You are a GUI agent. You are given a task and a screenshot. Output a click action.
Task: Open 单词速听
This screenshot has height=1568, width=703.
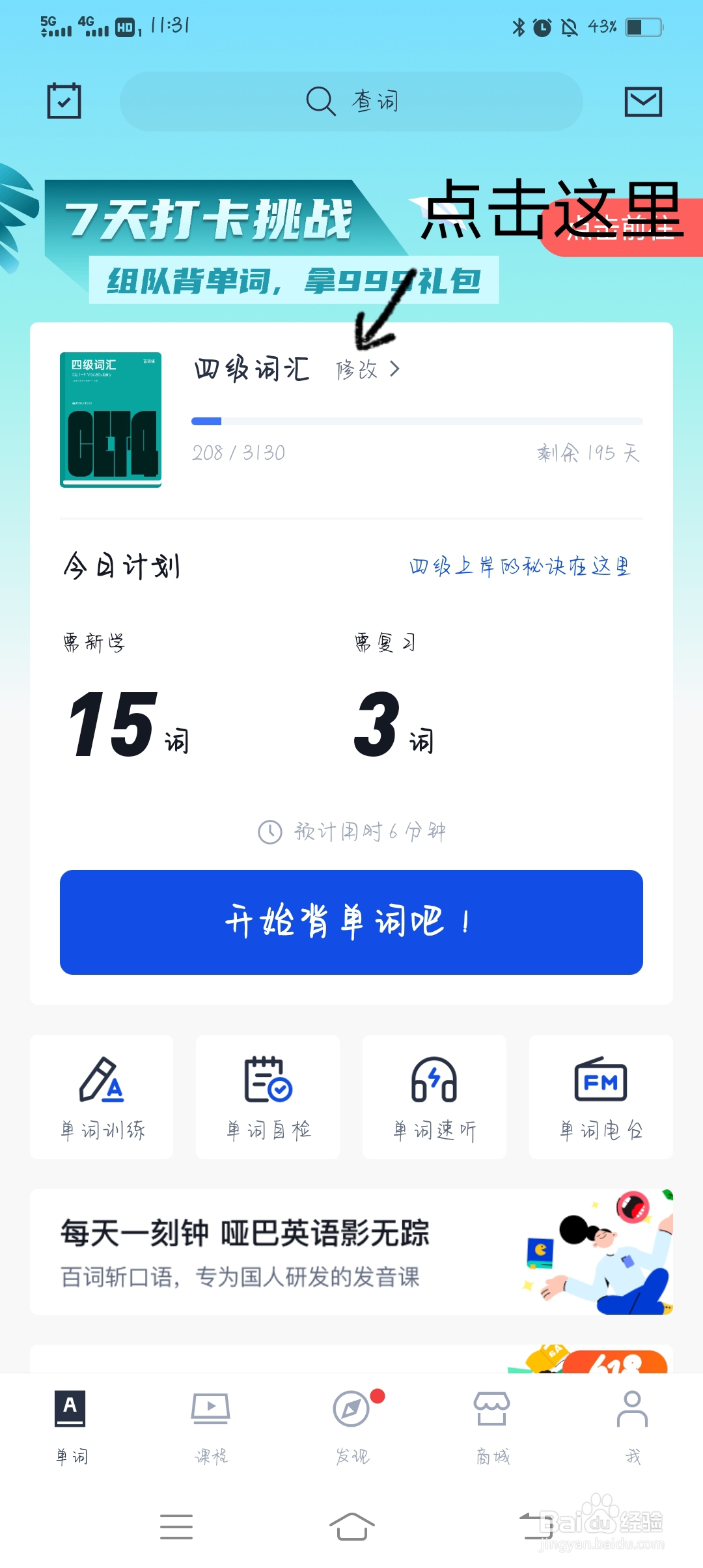[434, 1097]
